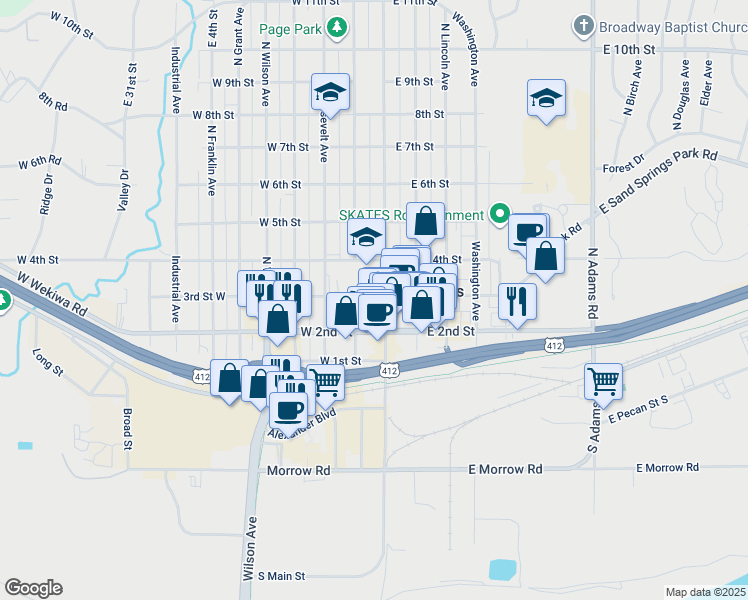Open the coffee cup marker near Sand Springs Park Rd
This screenshot has height=600, width=748.
point(526,231)
